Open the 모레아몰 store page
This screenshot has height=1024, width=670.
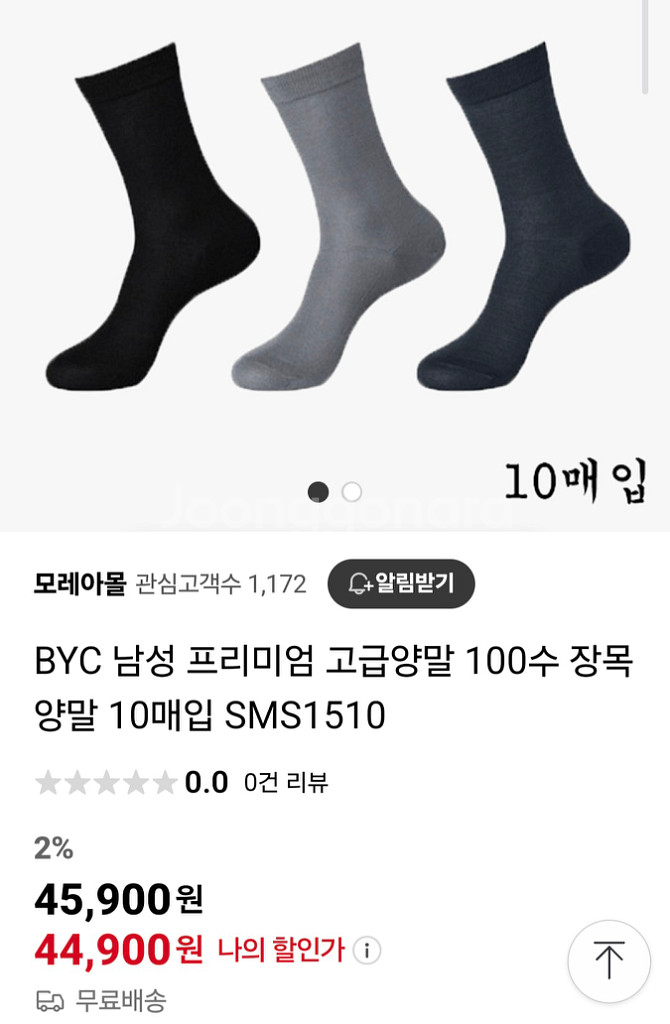(x=80, y=584)
